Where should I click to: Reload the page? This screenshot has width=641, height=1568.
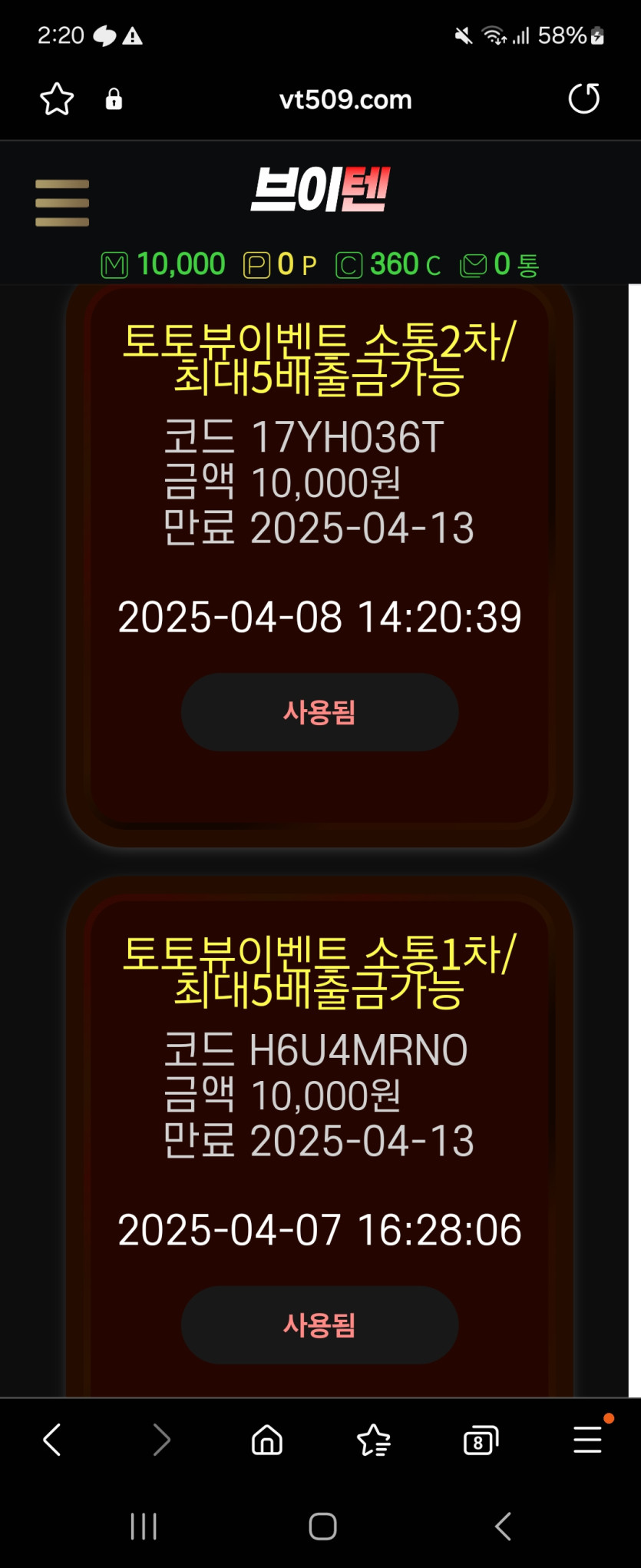click(583, 98)
